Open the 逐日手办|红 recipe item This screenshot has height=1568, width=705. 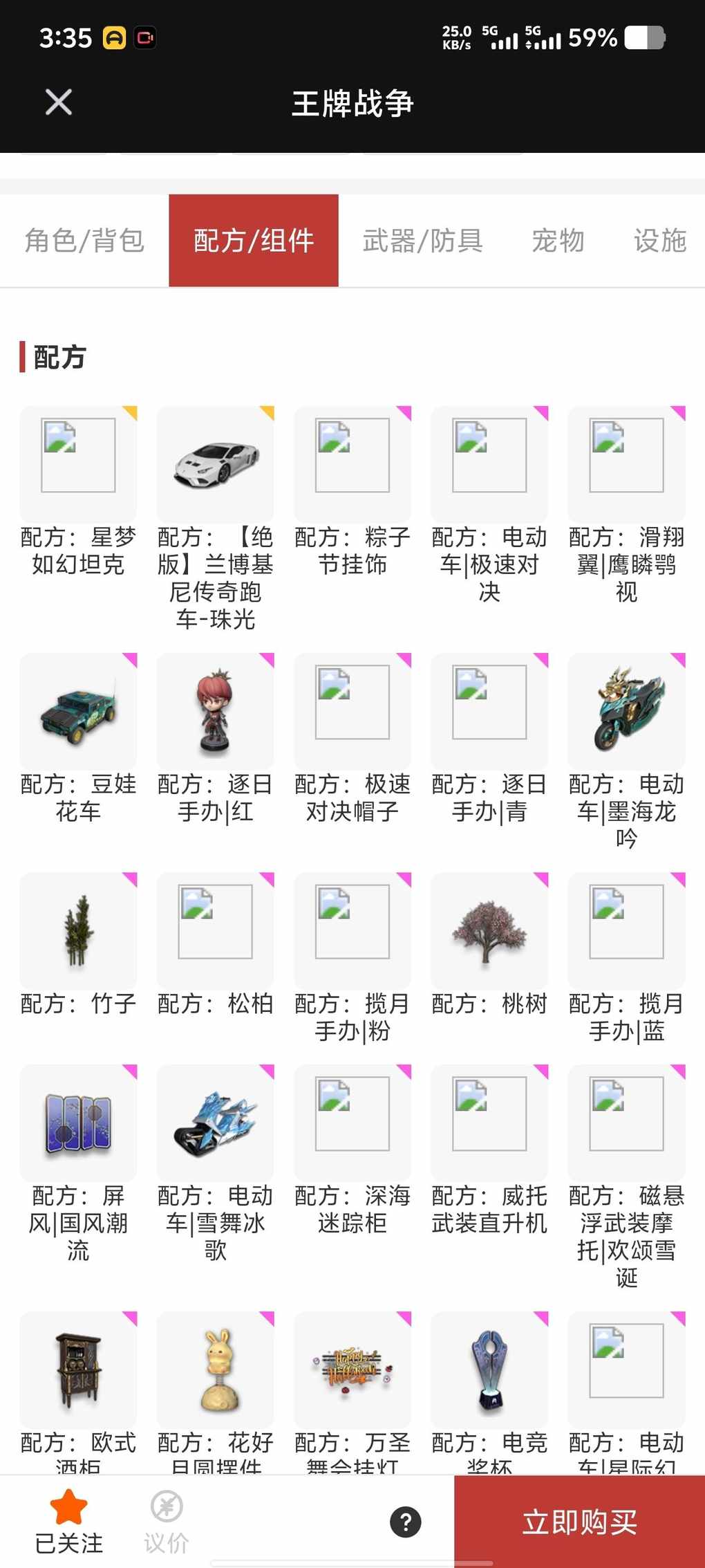coord(216,711)
